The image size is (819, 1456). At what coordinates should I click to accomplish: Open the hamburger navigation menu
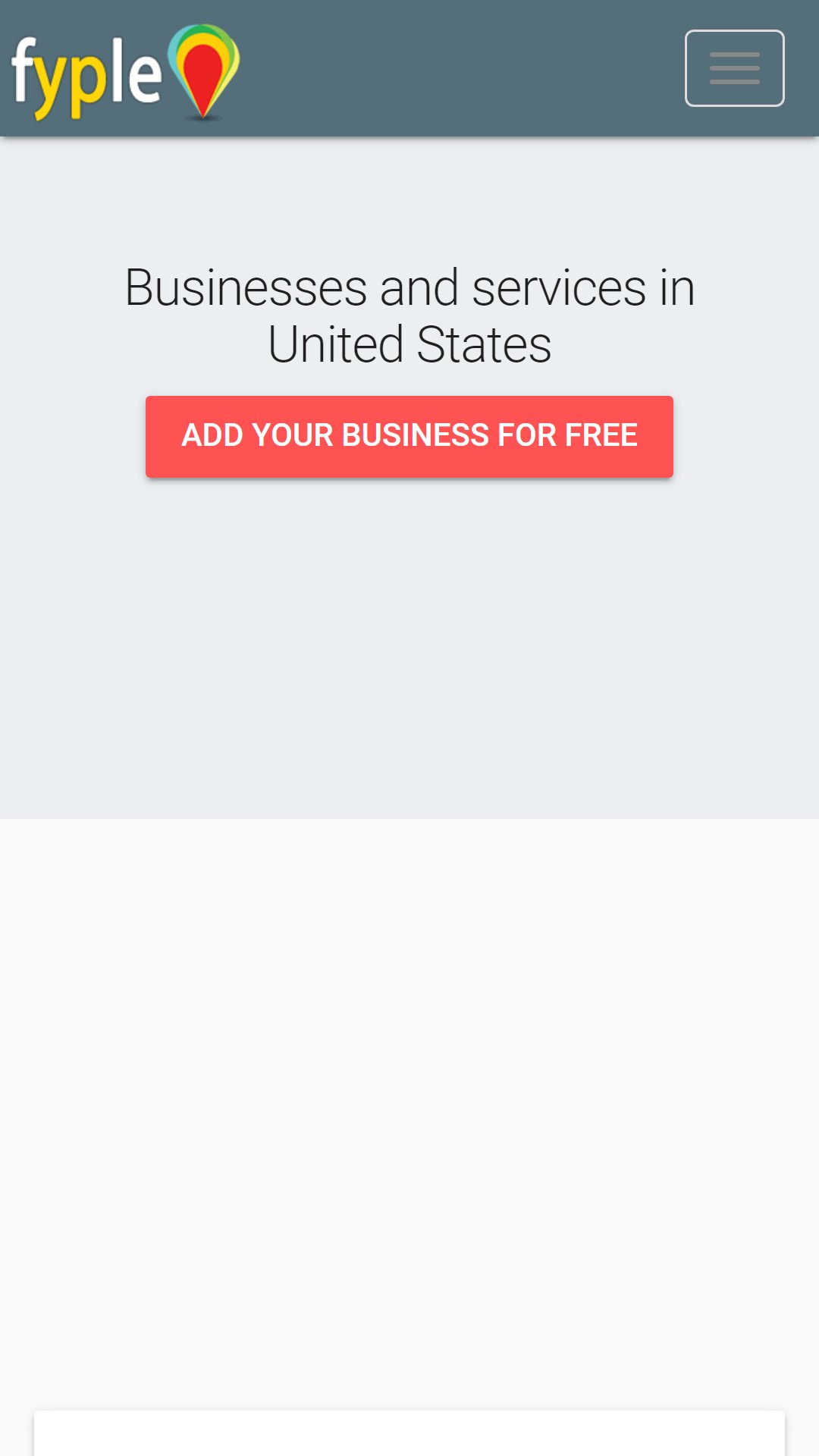pos(734,68)
